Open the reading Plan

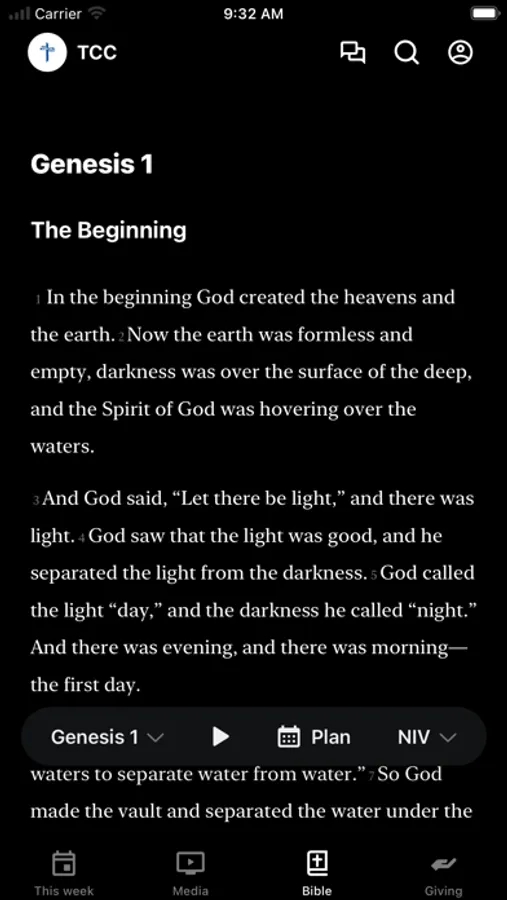coord(314,737)
